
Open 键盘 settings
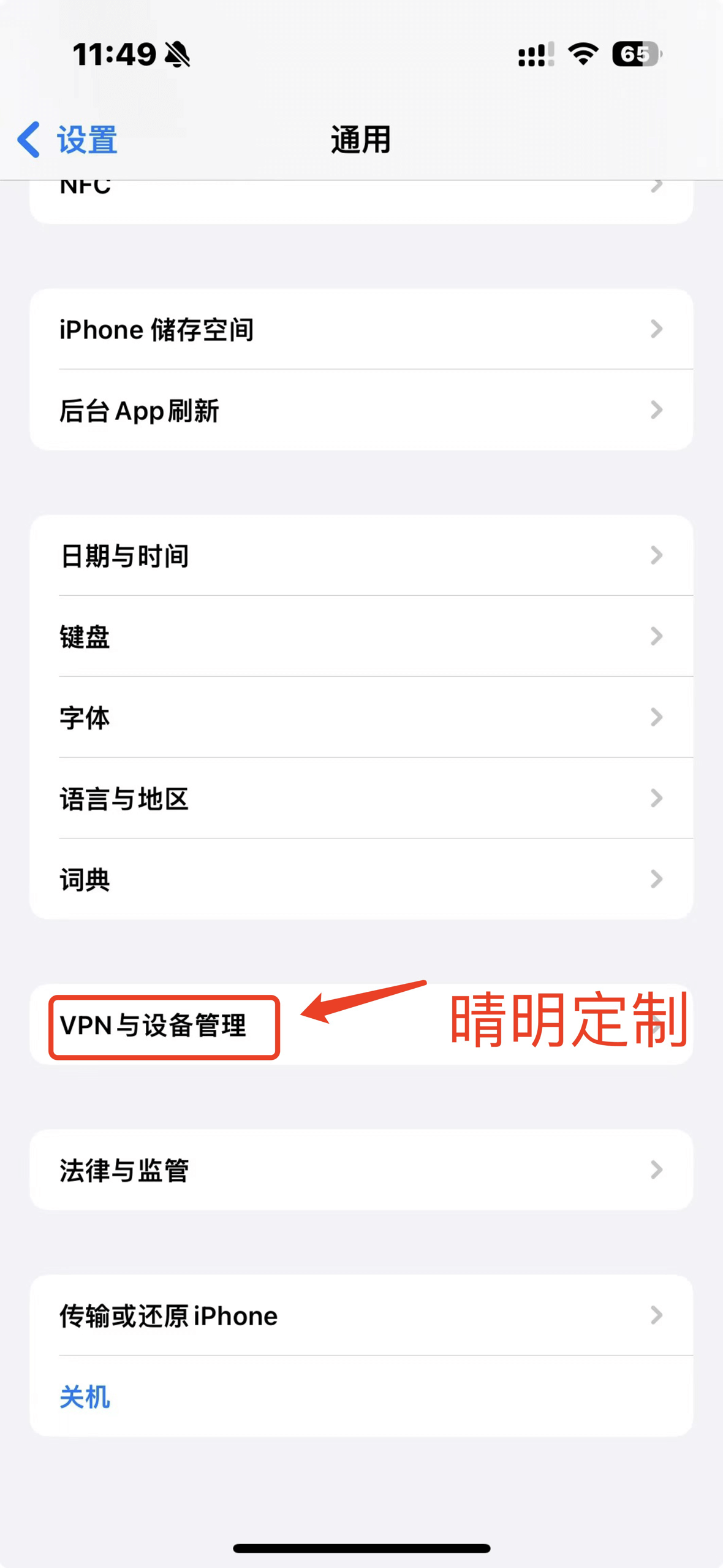pos(362,636)
